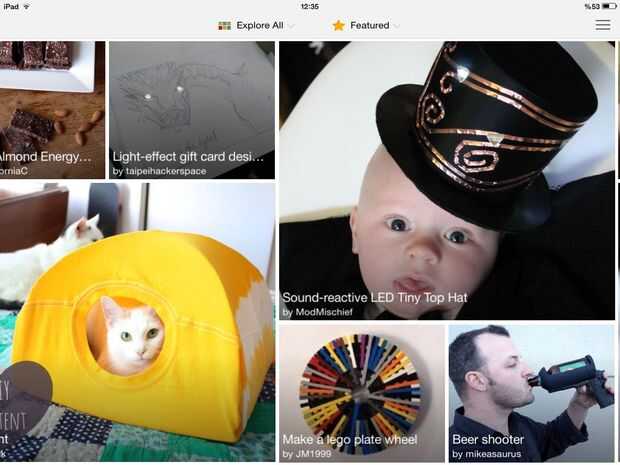Screen dimensions: 620x465
Task: View the Beer shooter project
Action: [531, 392]
